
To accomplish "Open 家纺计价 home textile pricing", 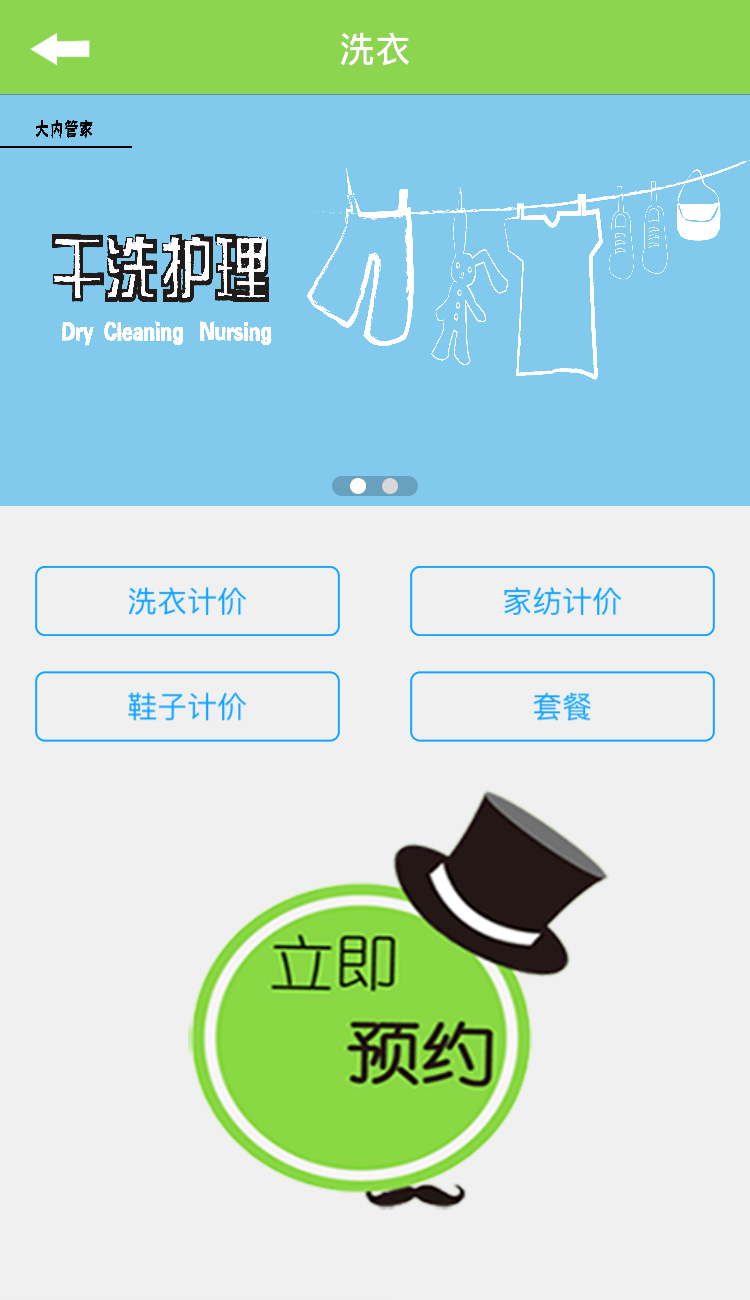I will [562, 601].
